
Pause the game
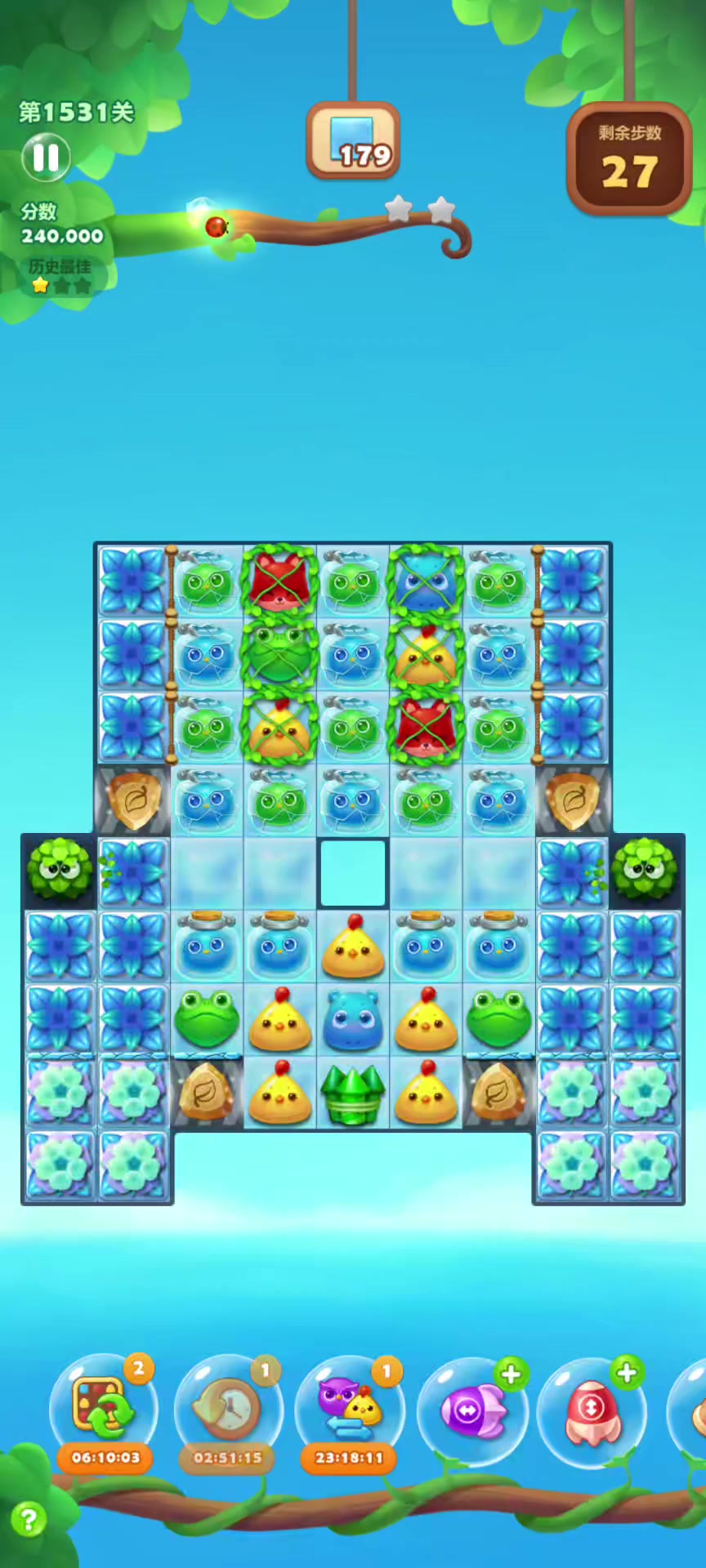[46, 157]
